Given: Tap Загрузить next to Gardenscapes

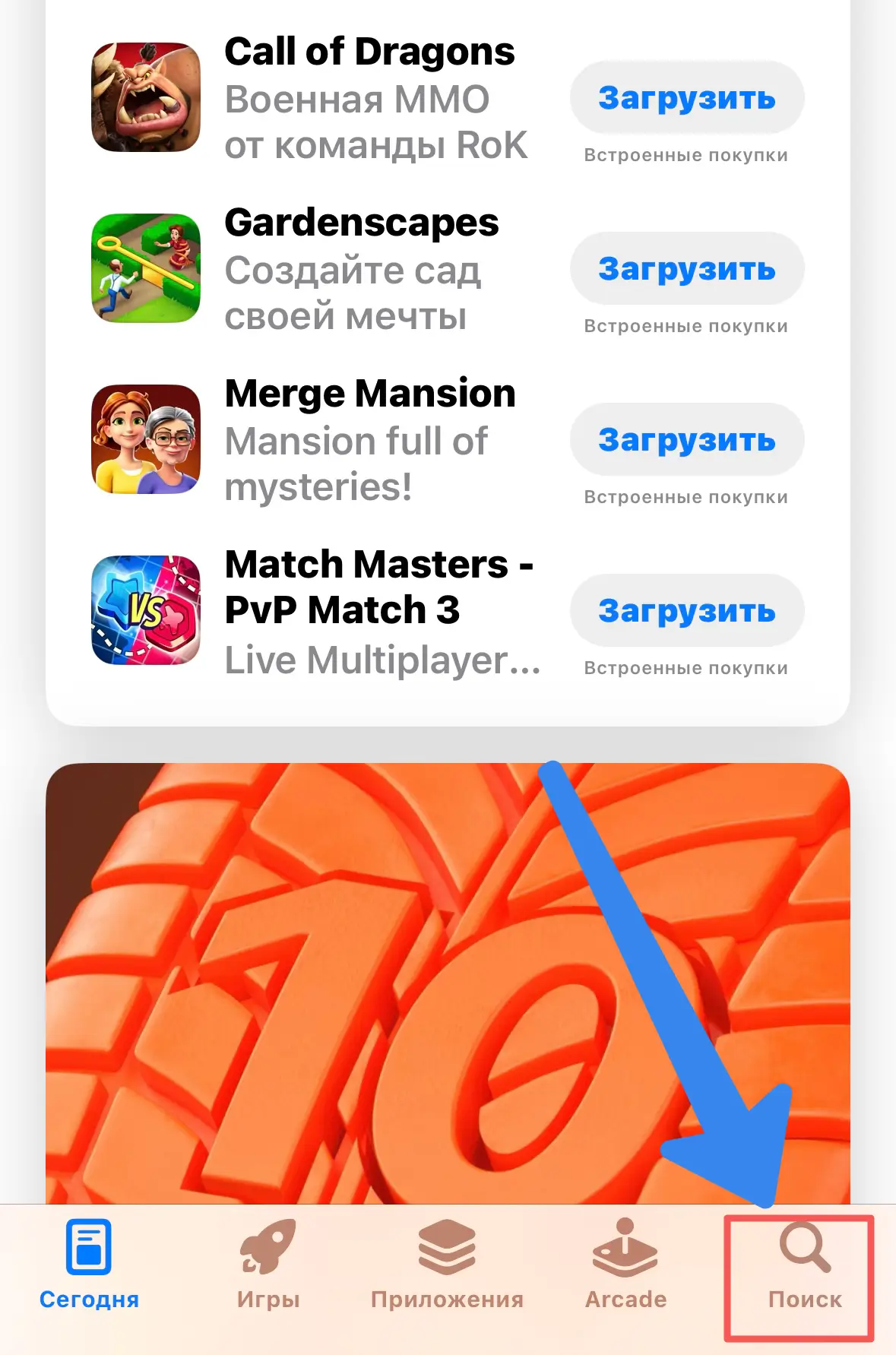Looking at the screenshot, I should [686, 269].
